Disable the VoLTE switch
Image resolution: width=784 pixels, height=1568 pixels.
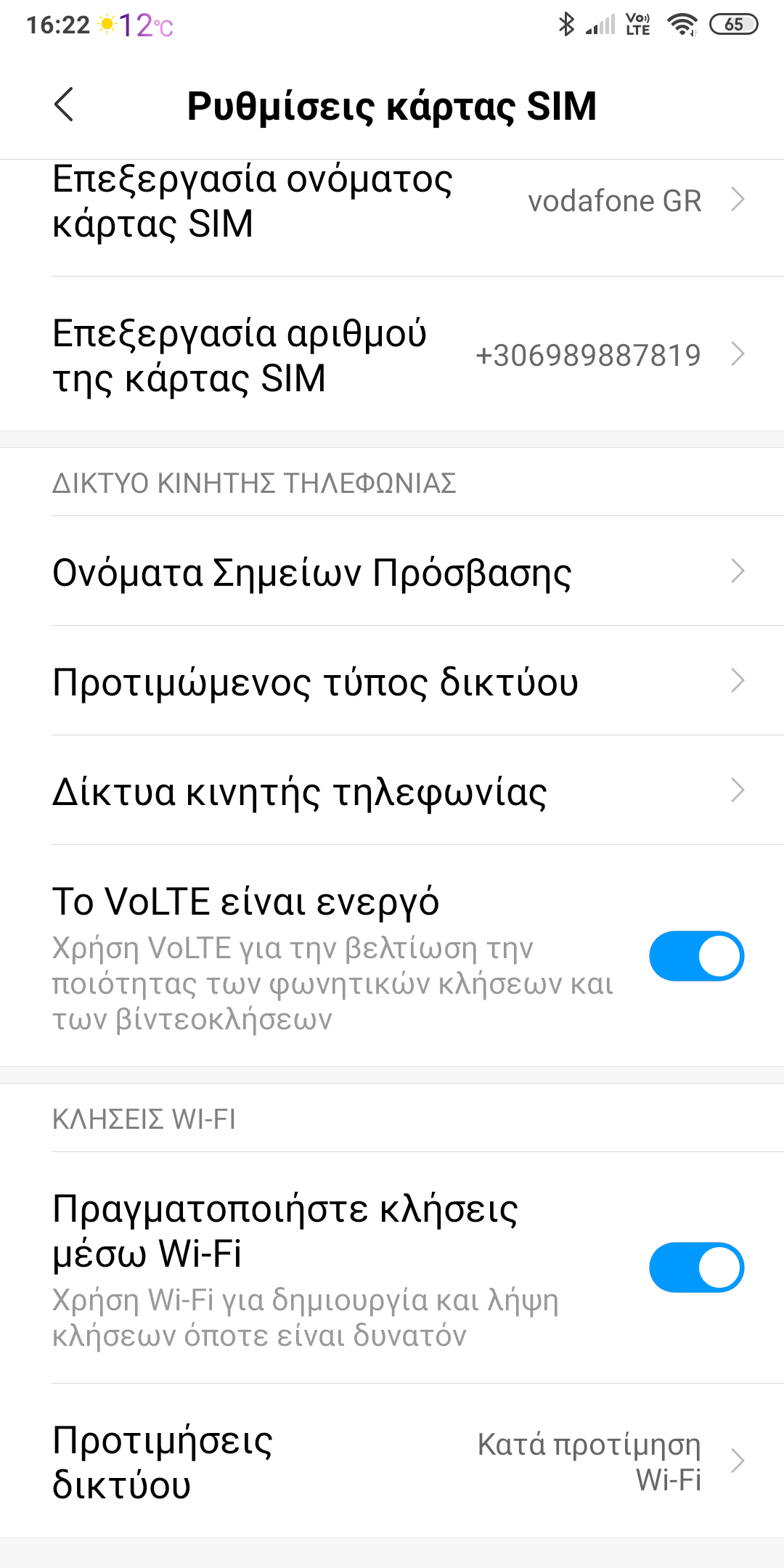[x=695, y=956]
